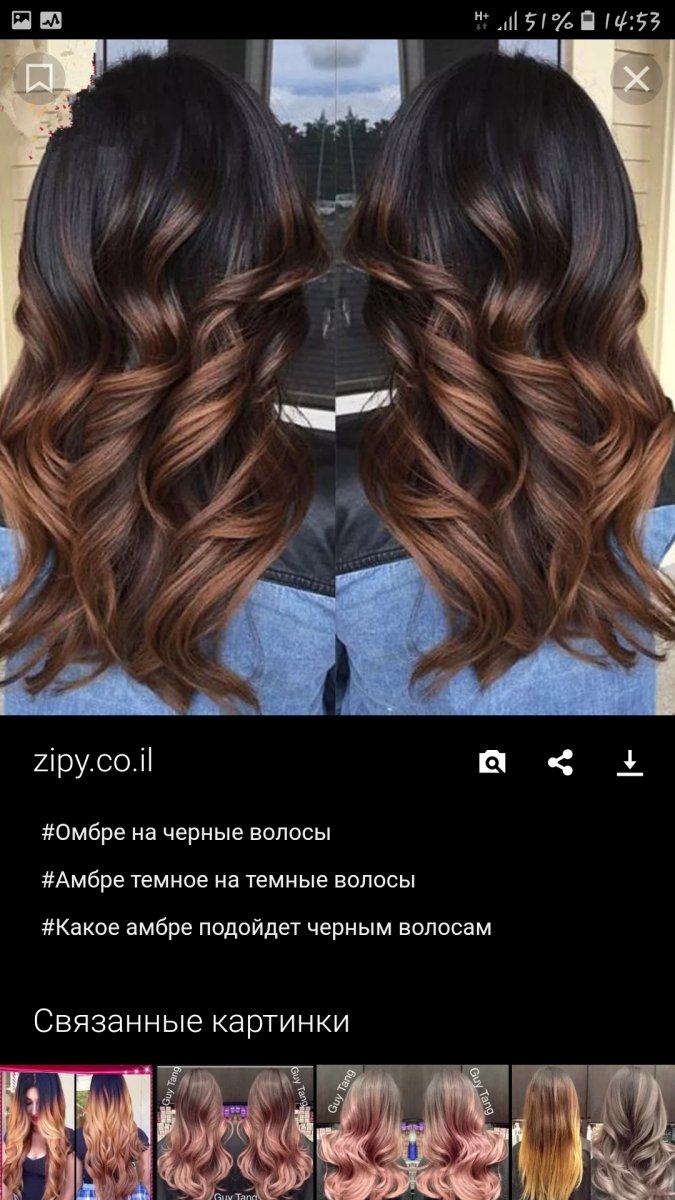675x1200 pixels.
Task: Share this picture
Action: tap(560, 763)
